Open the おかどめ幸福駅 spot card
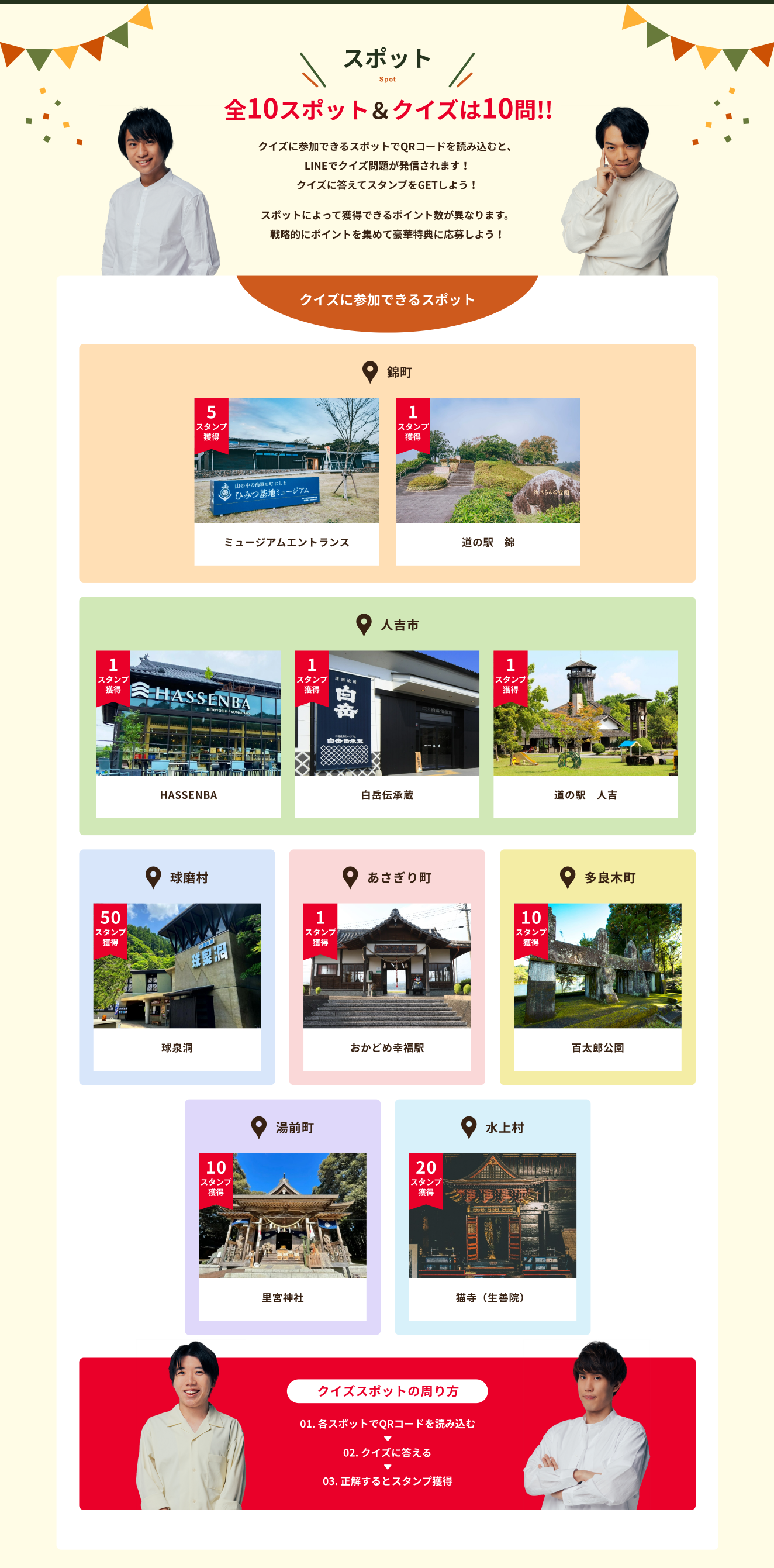 387,987
